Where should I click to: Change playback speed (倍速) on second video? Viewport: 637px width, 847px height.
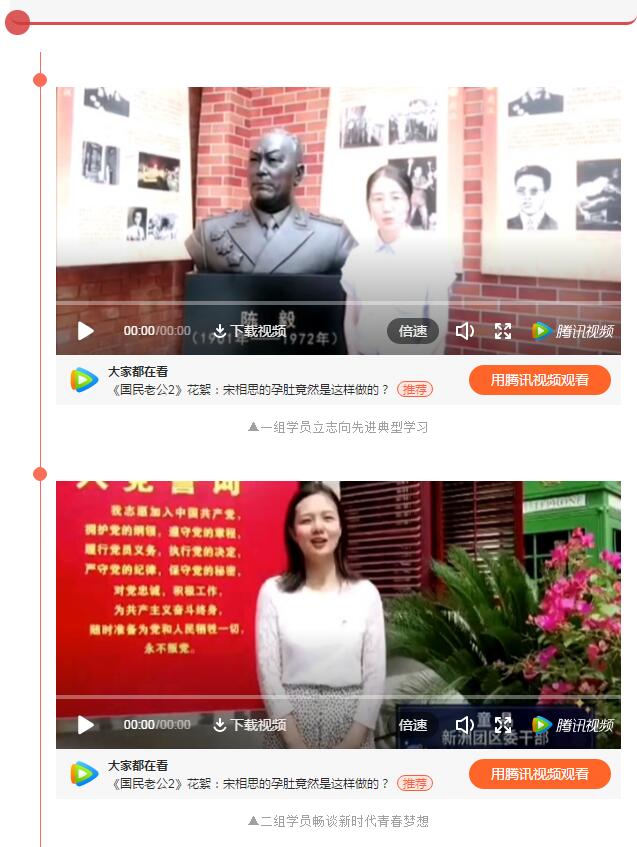coord(413,725)
